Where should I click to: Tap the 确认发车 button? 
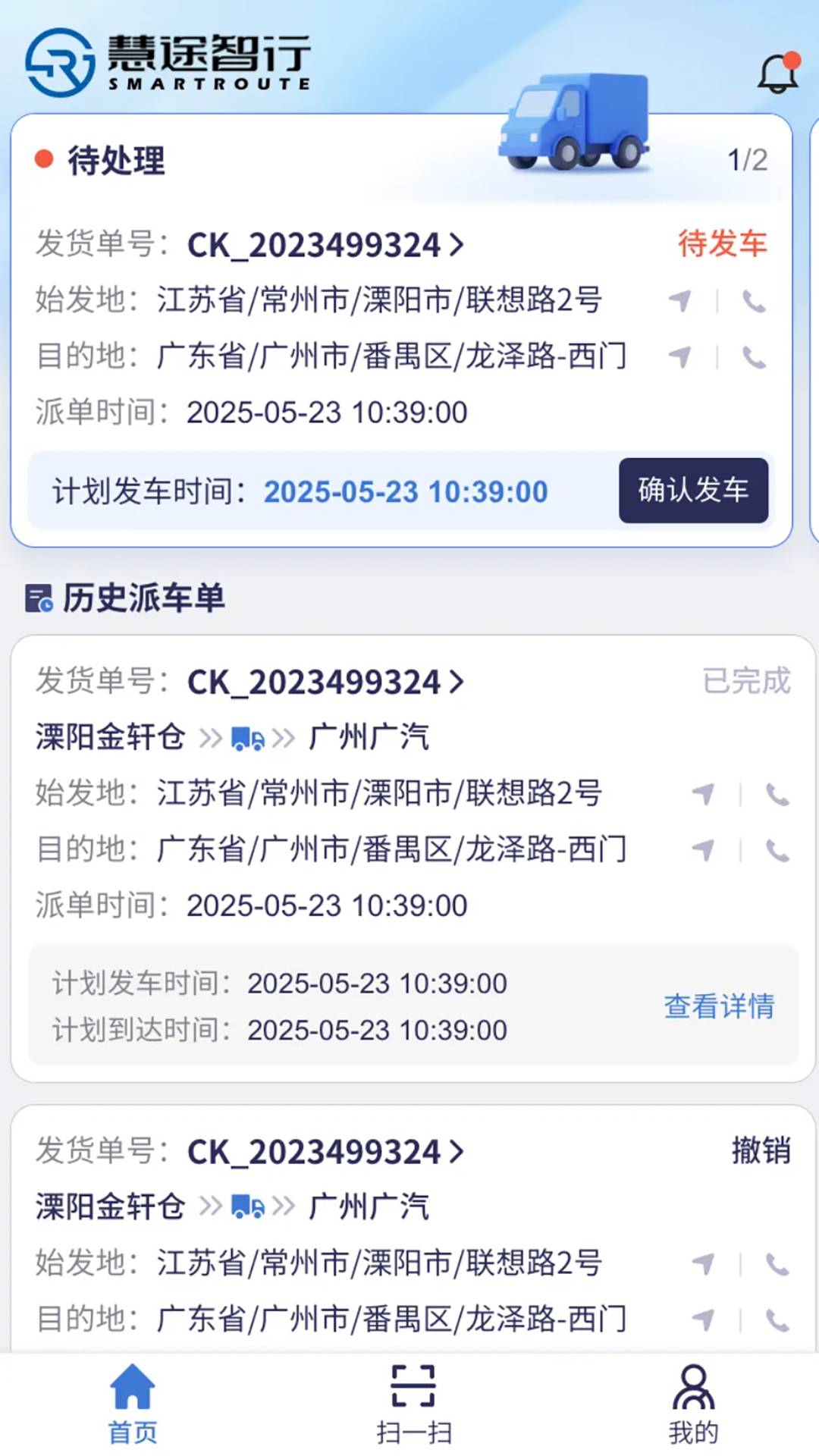(693, 491)
